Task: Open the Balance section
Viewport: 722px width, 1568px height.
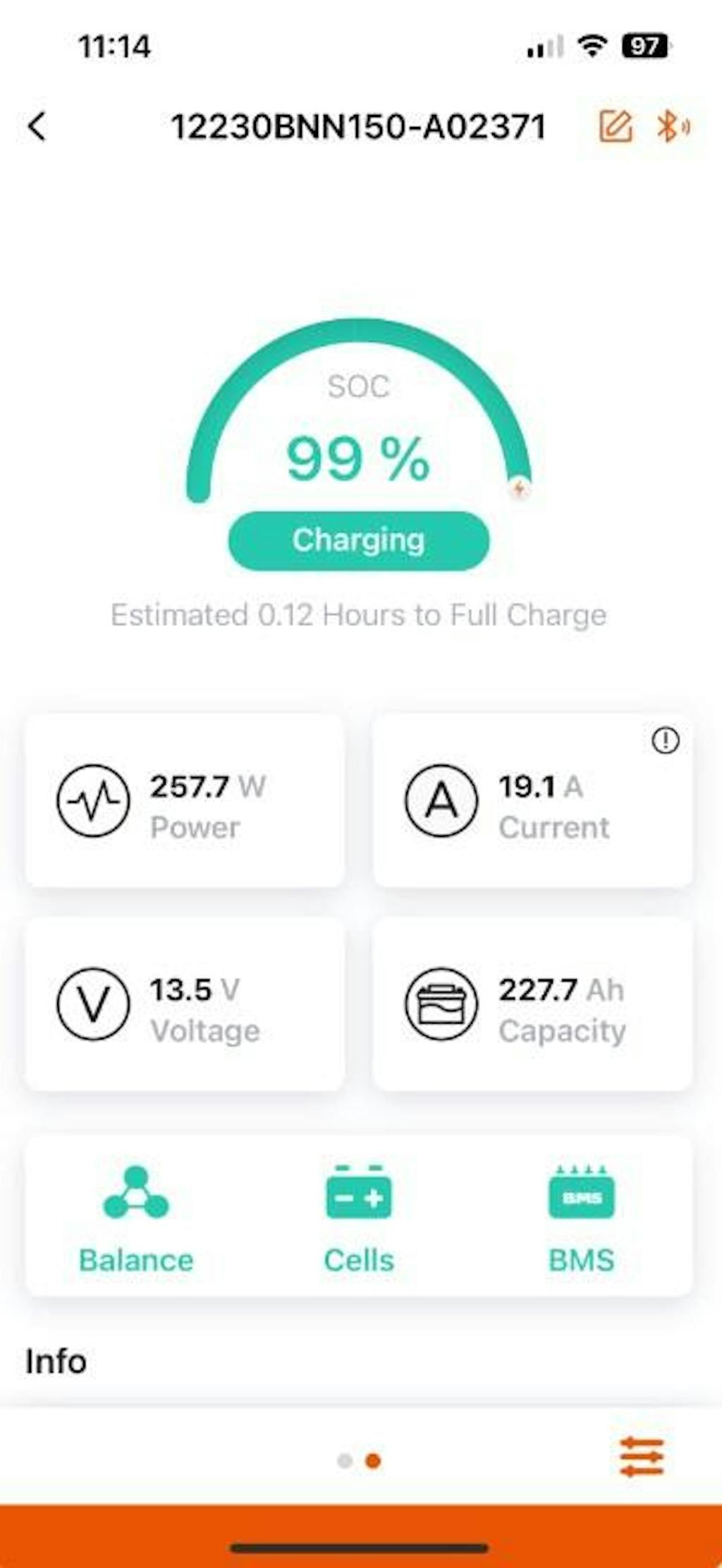Action: (136, 1218)
